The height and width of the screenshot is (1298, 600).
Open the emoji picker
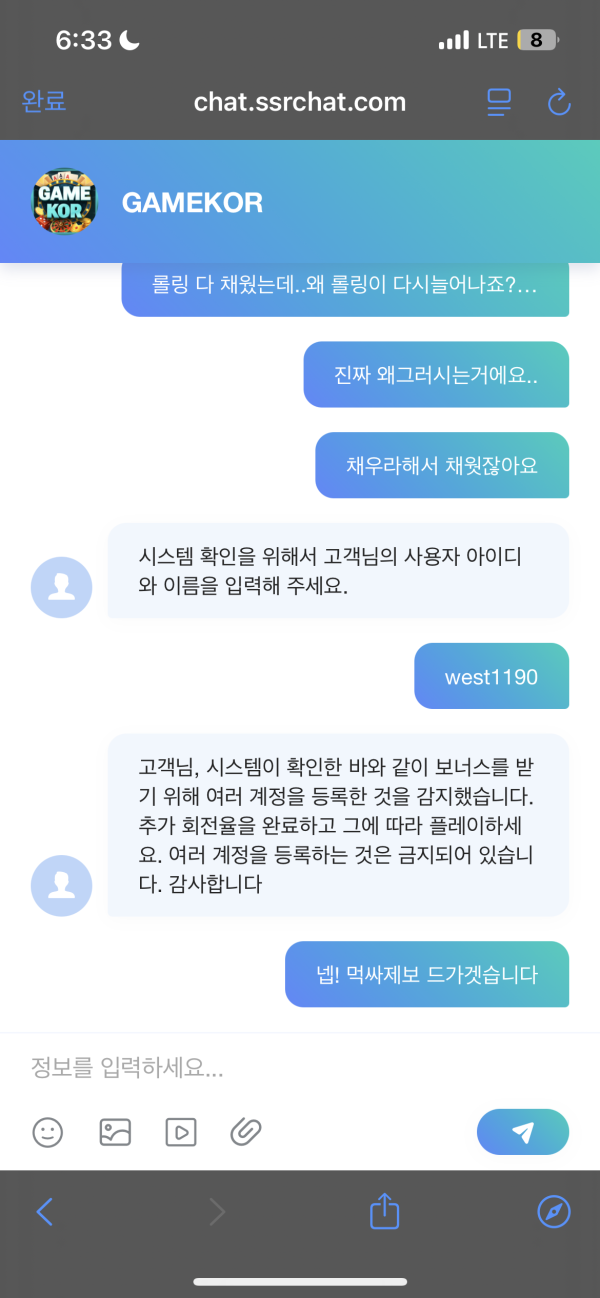click(48, 1132)
